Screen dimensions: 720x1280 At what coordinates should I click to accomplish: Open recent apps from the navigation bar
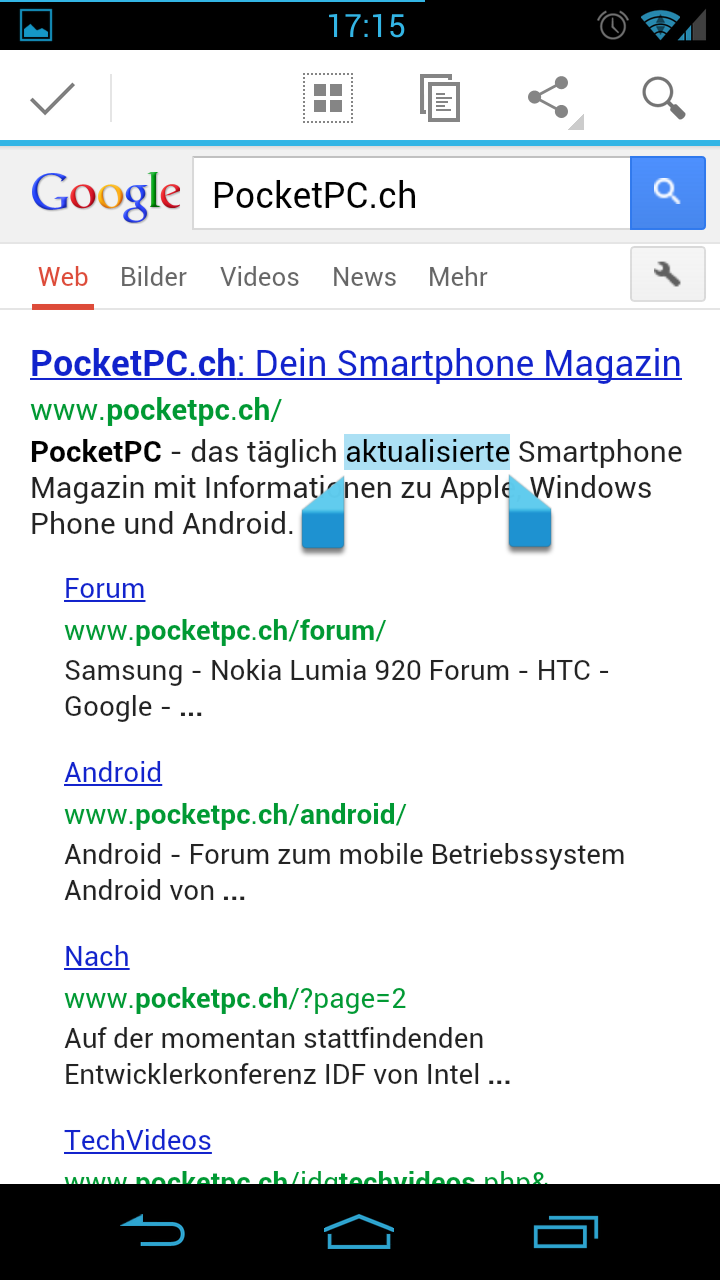[566, 1232]
